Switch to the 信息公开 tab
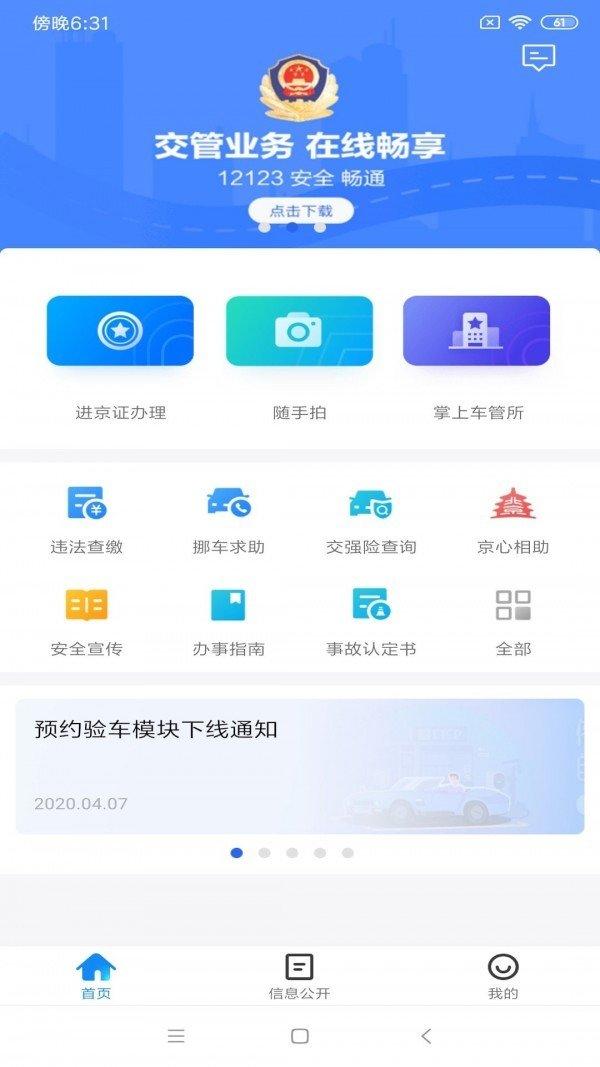This screenshot has height=1067, width=600. click(299, 975)
